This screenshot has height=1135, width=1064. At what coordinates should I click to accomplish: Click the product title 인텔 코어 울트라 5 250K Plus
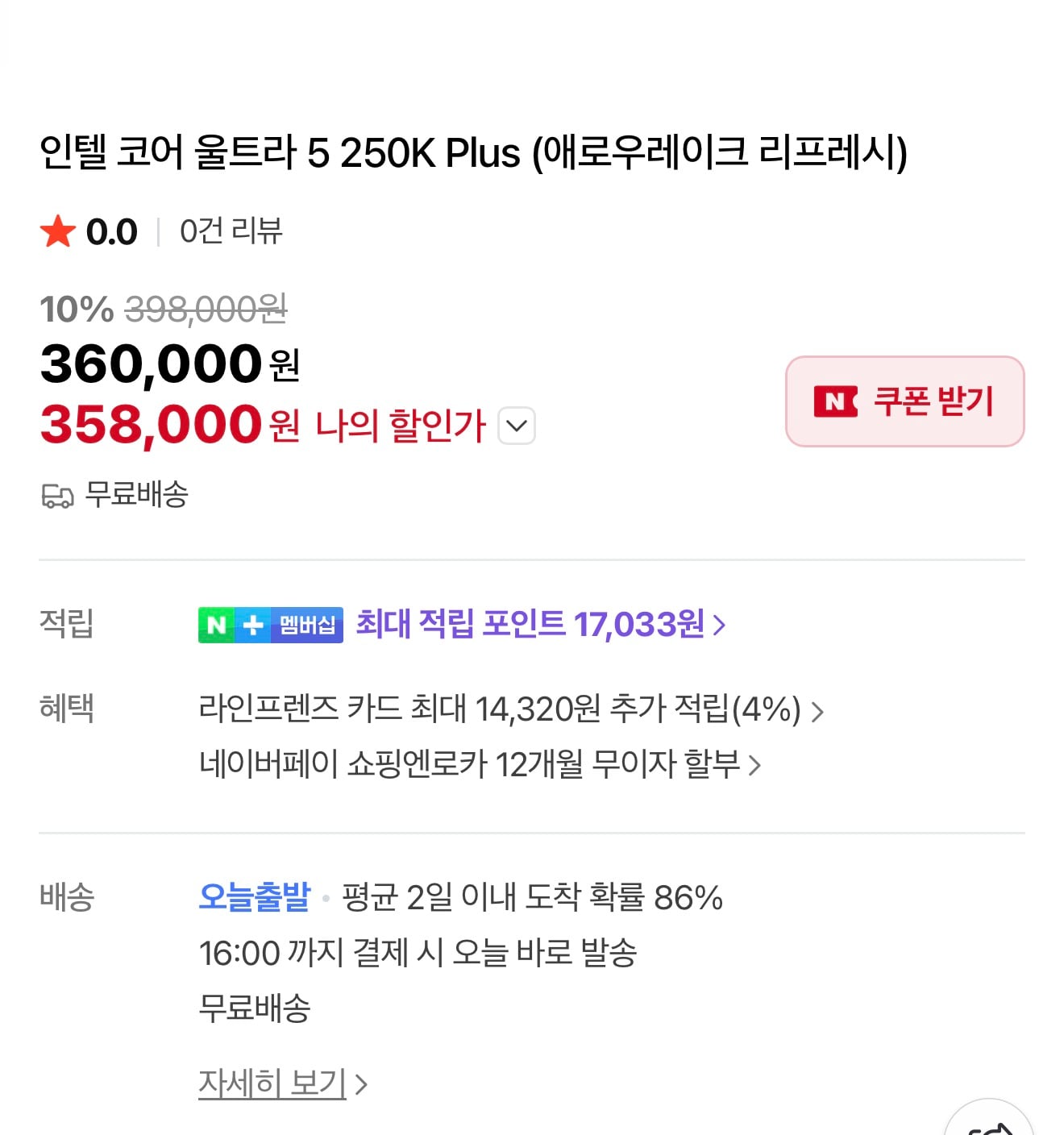(x=476, y=155)
